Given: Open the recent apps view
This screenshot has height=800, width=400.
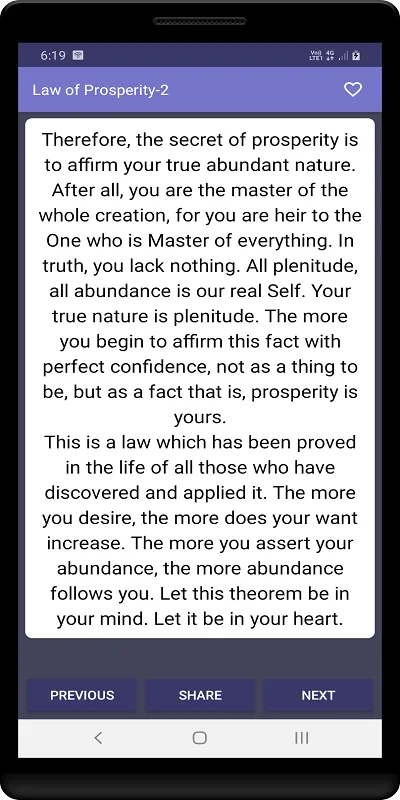Looking at the screenshot, I should 302,737.
